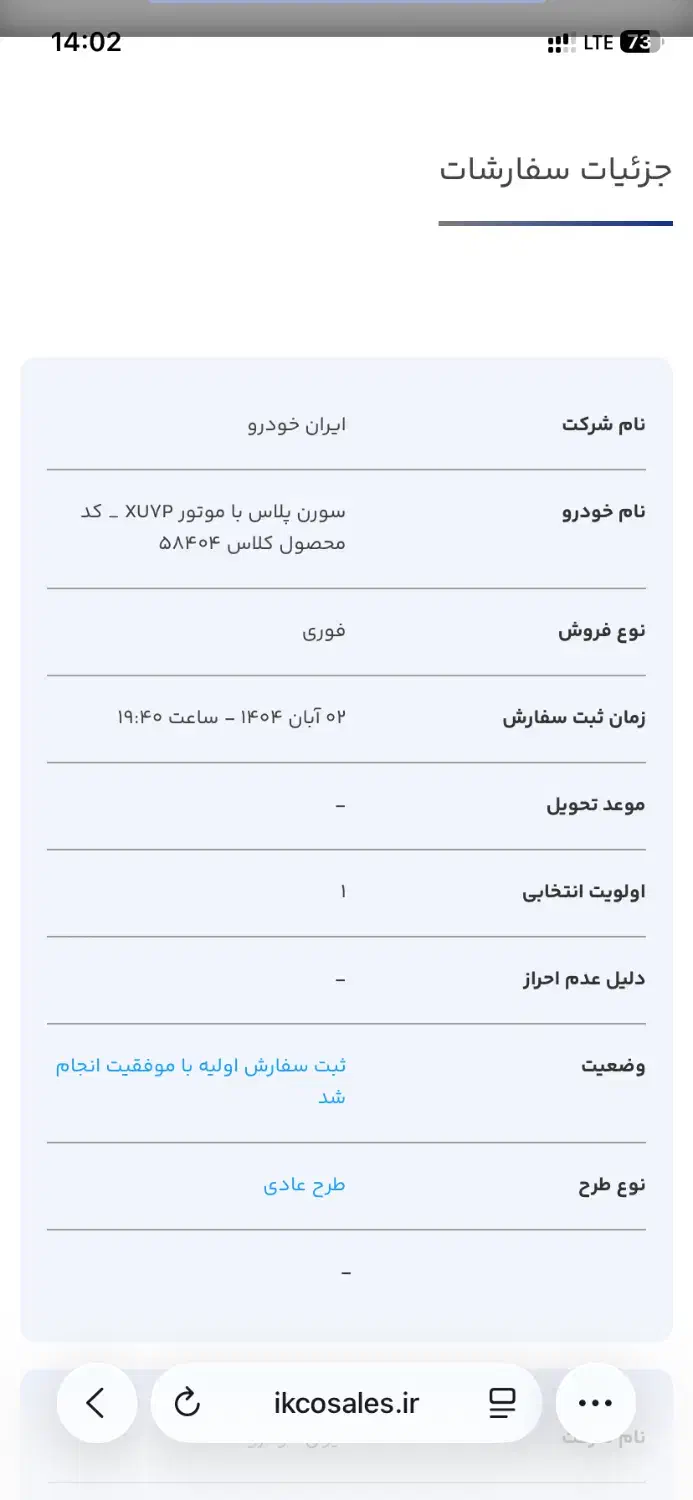The width and height of the screenshot is (693, 1500).
Task: Tap the ikcosales.ir address bar
Action: (346, 1403)
